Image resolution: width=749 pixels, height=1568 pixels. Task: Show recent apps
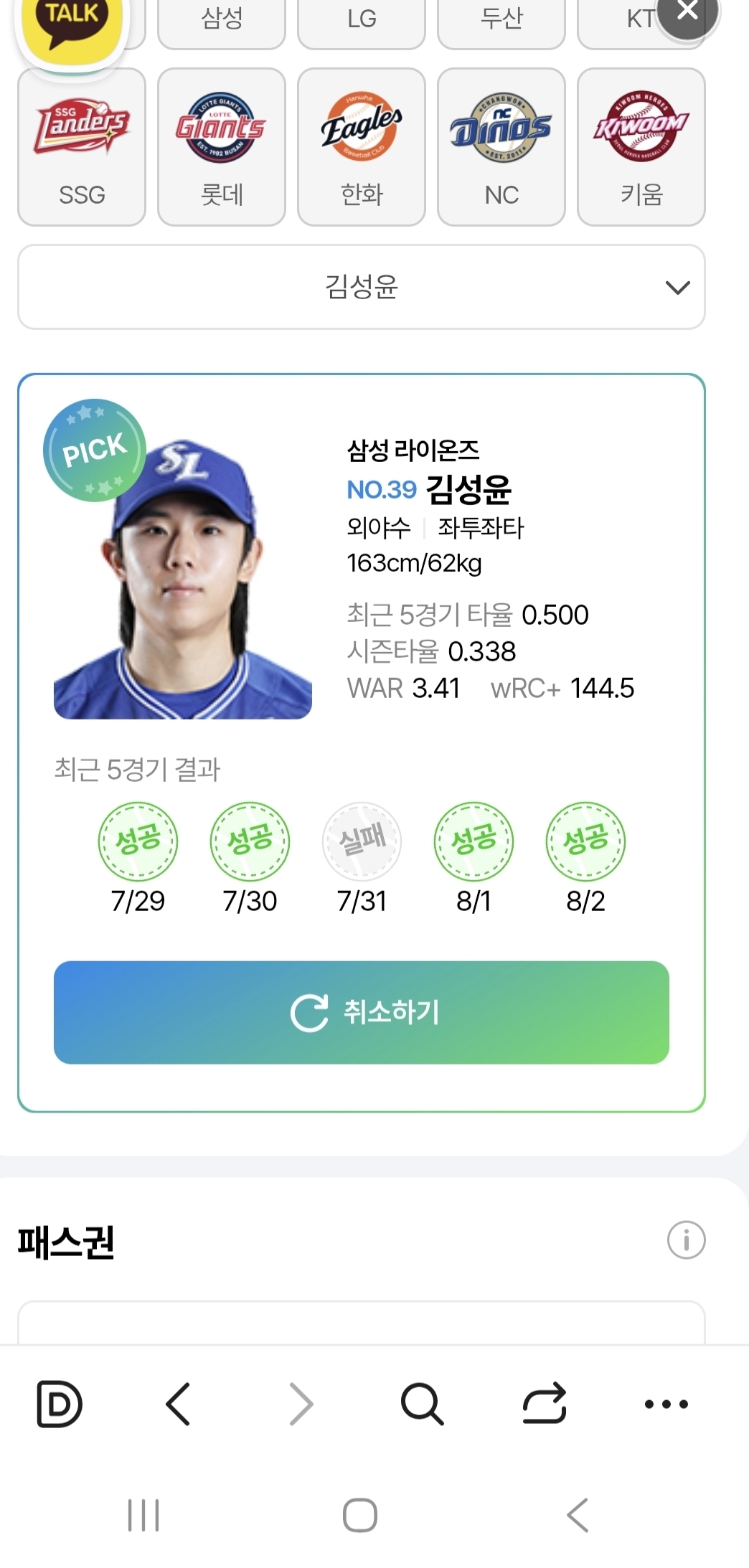[x=143, y=1515]
